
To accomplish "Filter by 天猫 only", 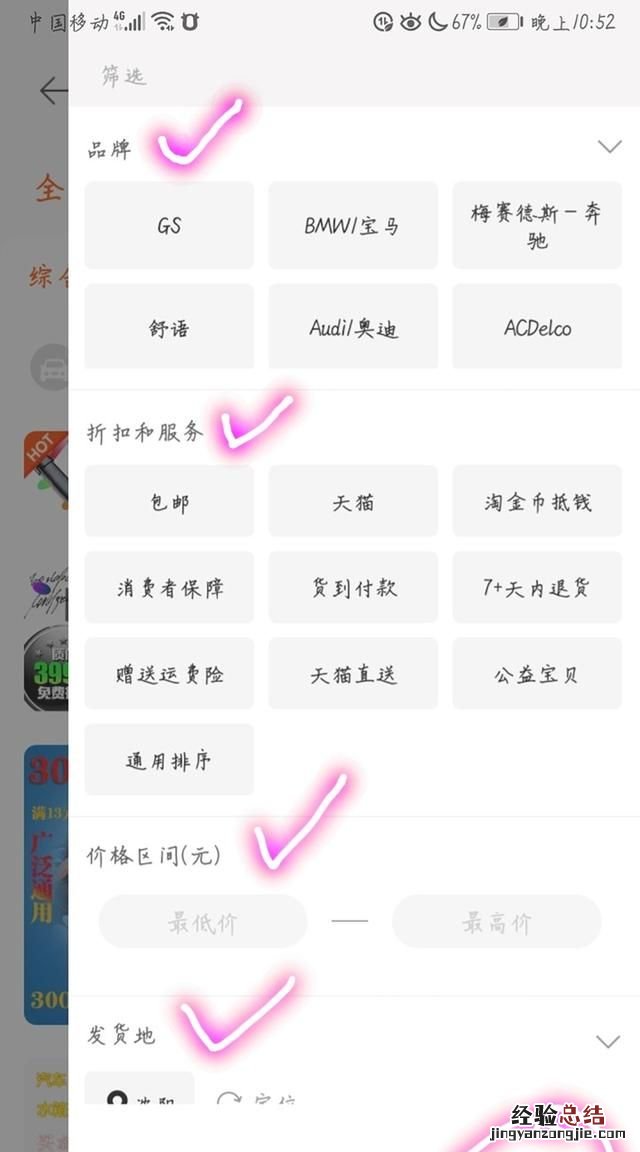I will [x=353, y=502].
